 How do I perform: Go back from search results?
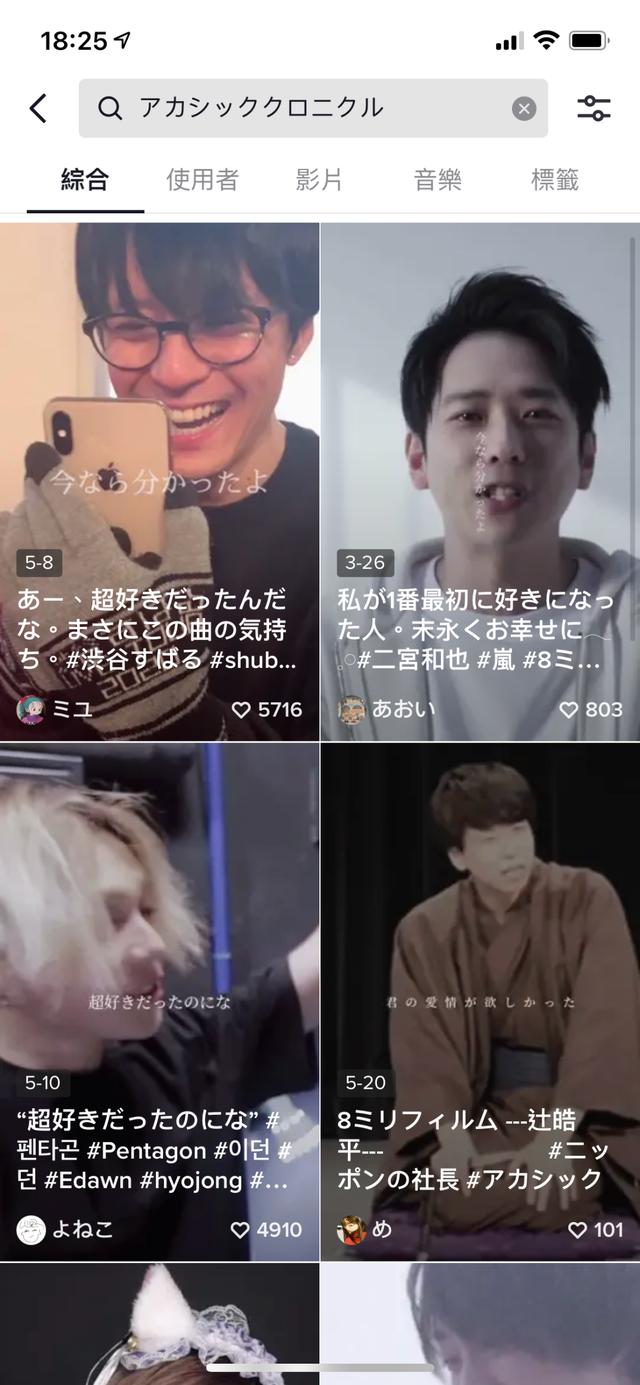(38, 108)
